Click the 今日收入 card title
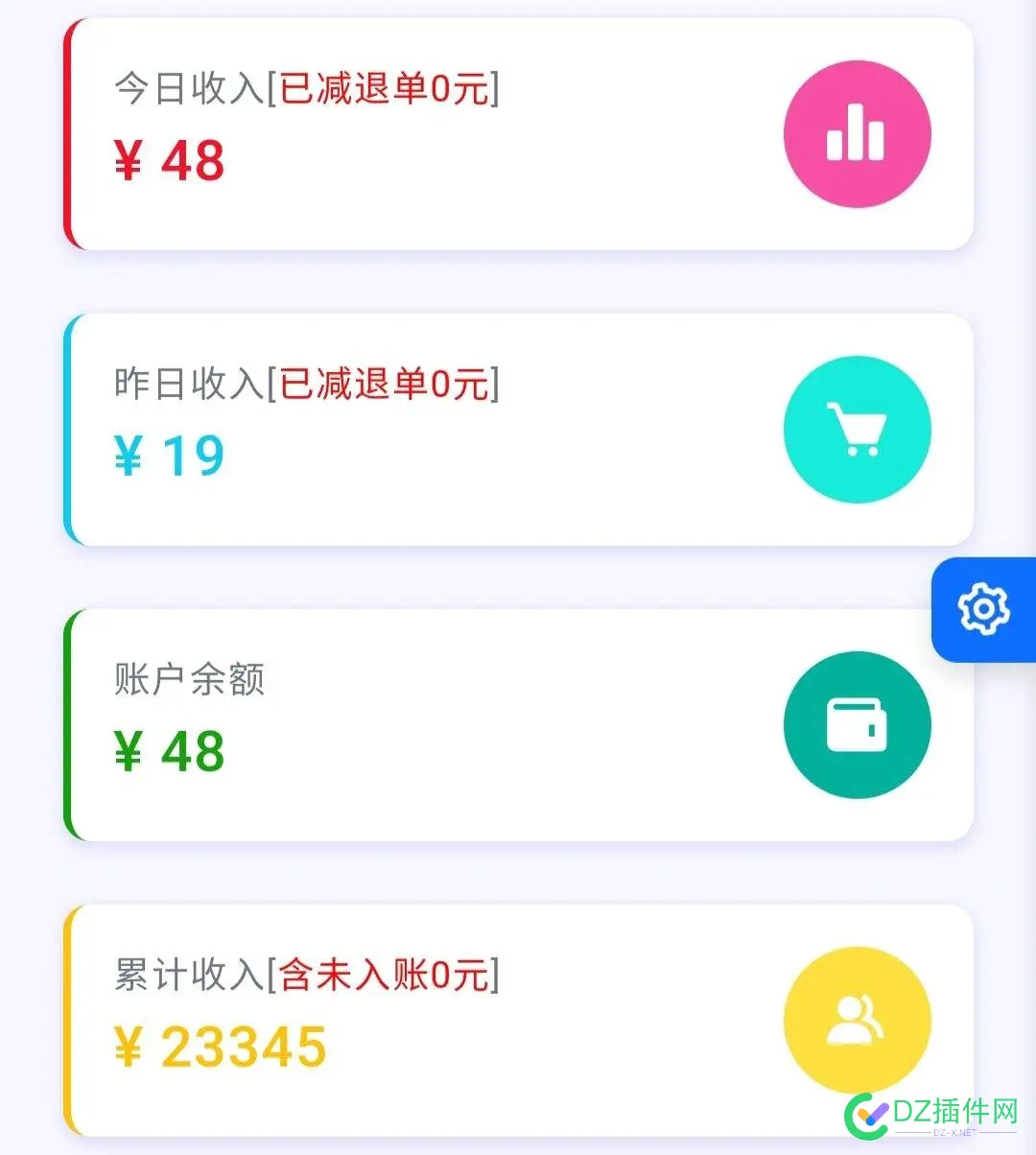Viewport: 1036px width, 1155px height. 188,88
